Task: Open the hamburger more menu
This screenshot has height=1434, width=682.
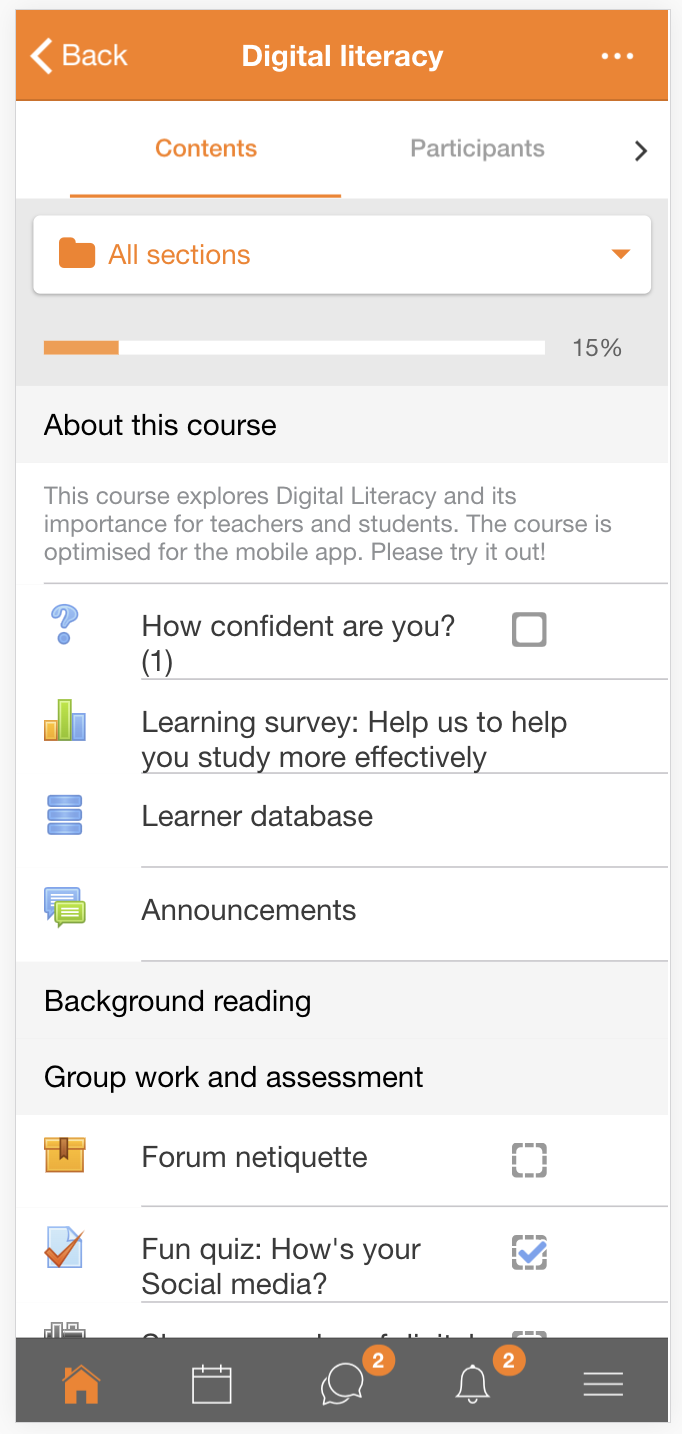Action: pyautogui.click(x=603, y=1384)
